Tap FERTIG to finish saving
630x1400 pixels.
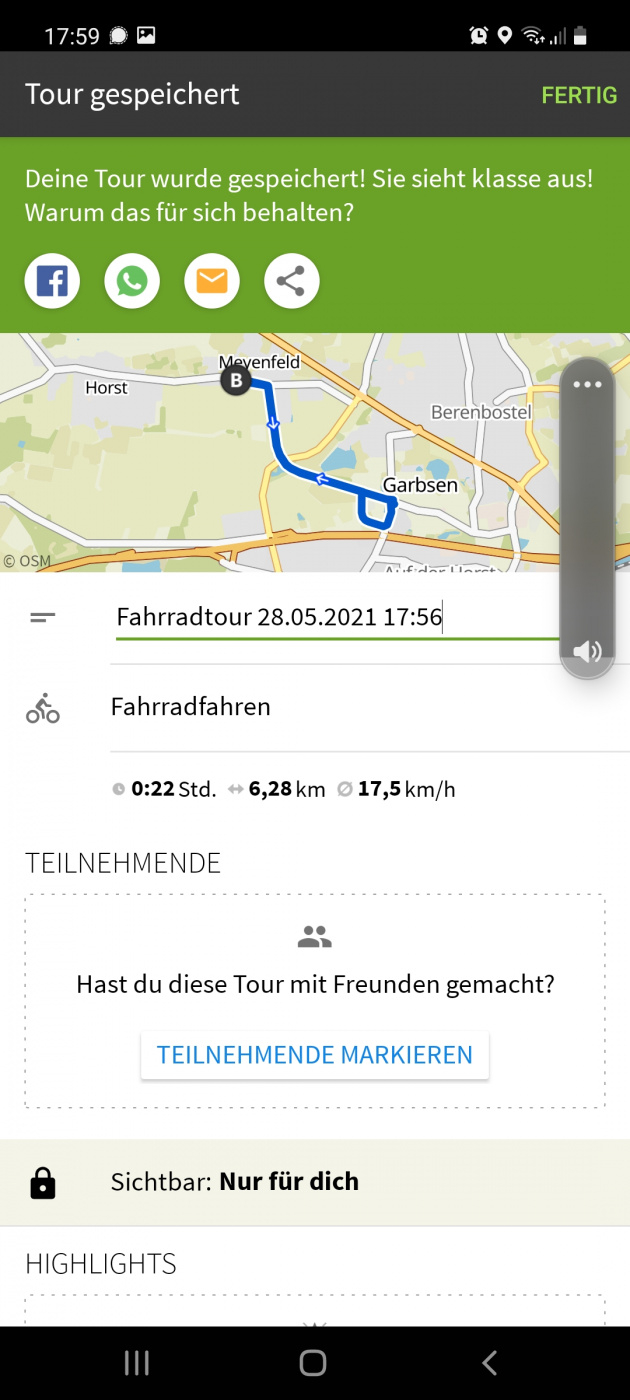click(x=579, y=95)
